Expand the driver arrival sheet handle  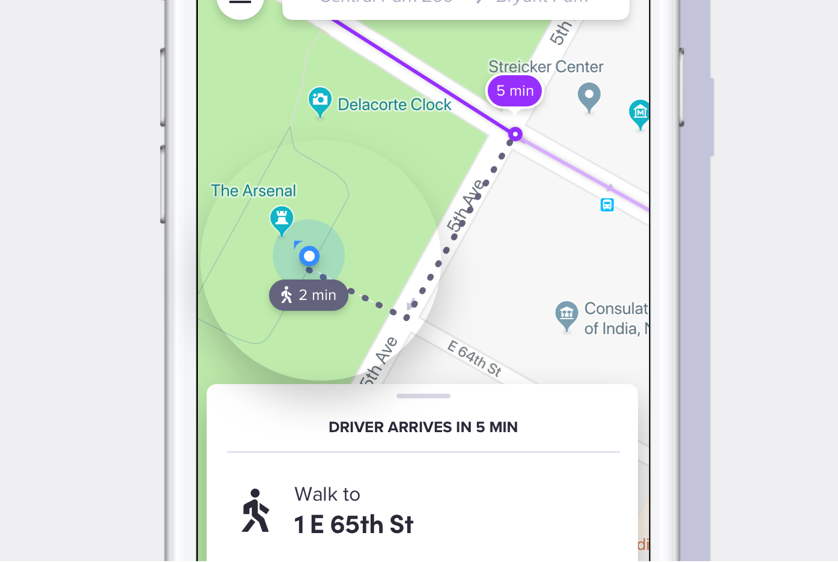[x=423, y=396]
